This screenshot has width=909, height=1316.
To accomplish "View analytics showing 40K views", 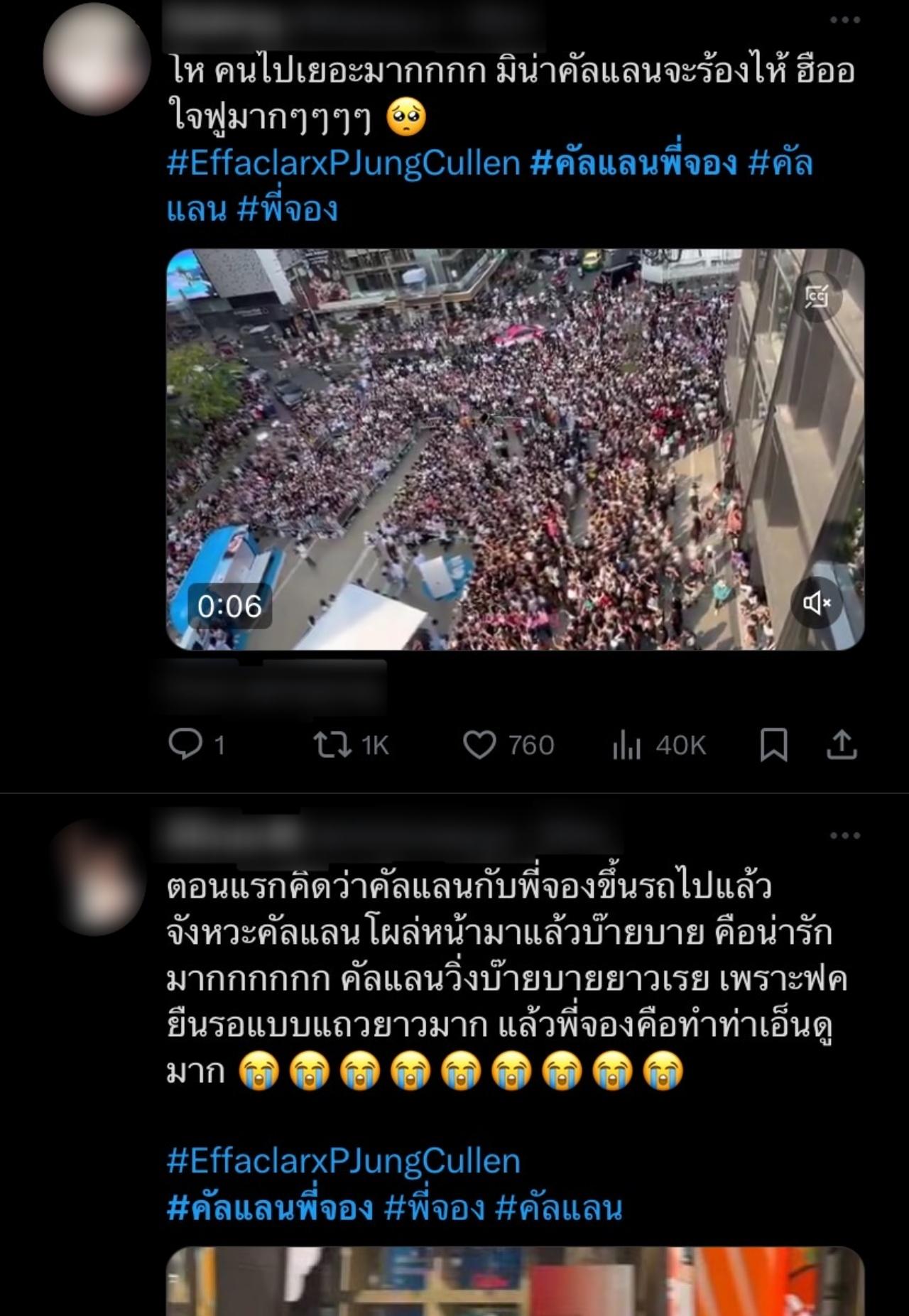I will point(627,745).
